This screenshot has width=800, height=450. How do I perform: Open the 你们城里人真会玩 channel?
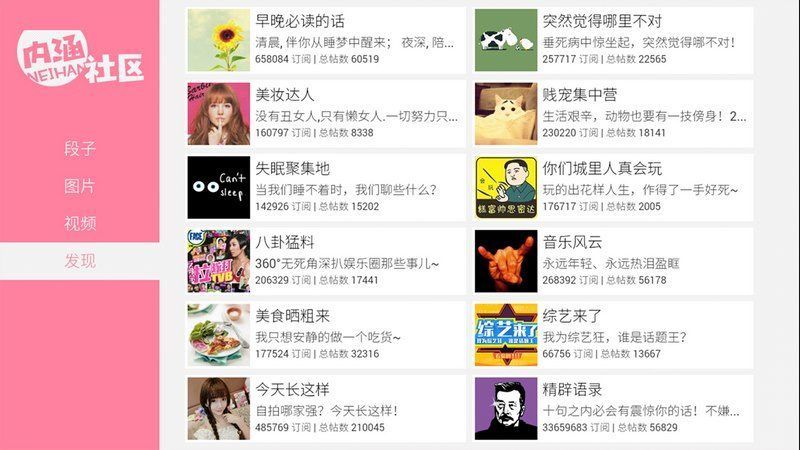click(x=613, y=187)
